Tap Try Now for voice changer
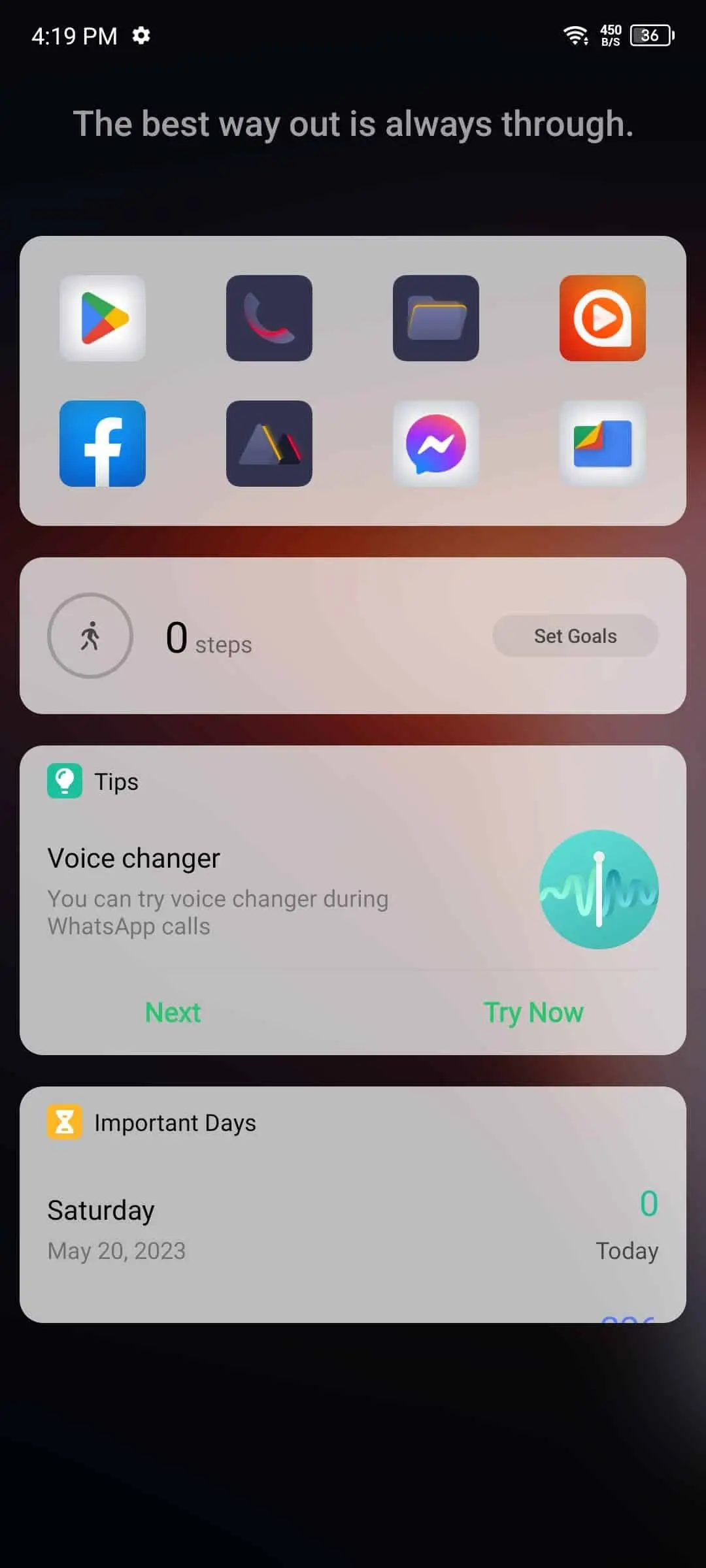706x1568 pixels. (533, 1013)
